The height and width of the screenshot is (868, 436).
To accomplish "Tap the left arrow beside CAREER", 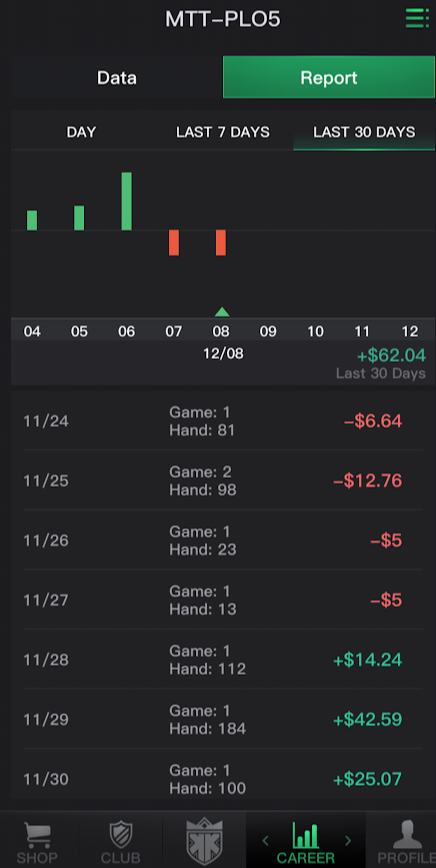I will click(x=265, y=841).
